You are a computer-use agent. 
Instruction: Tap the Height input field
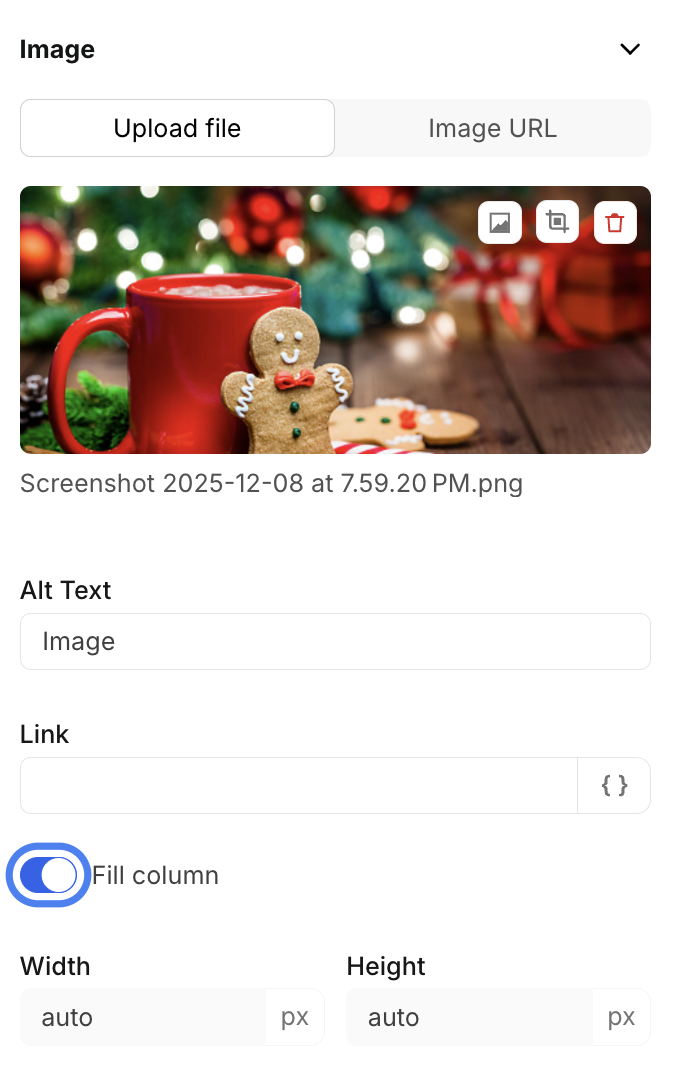pyautogui.click(x=468, y=1017)
